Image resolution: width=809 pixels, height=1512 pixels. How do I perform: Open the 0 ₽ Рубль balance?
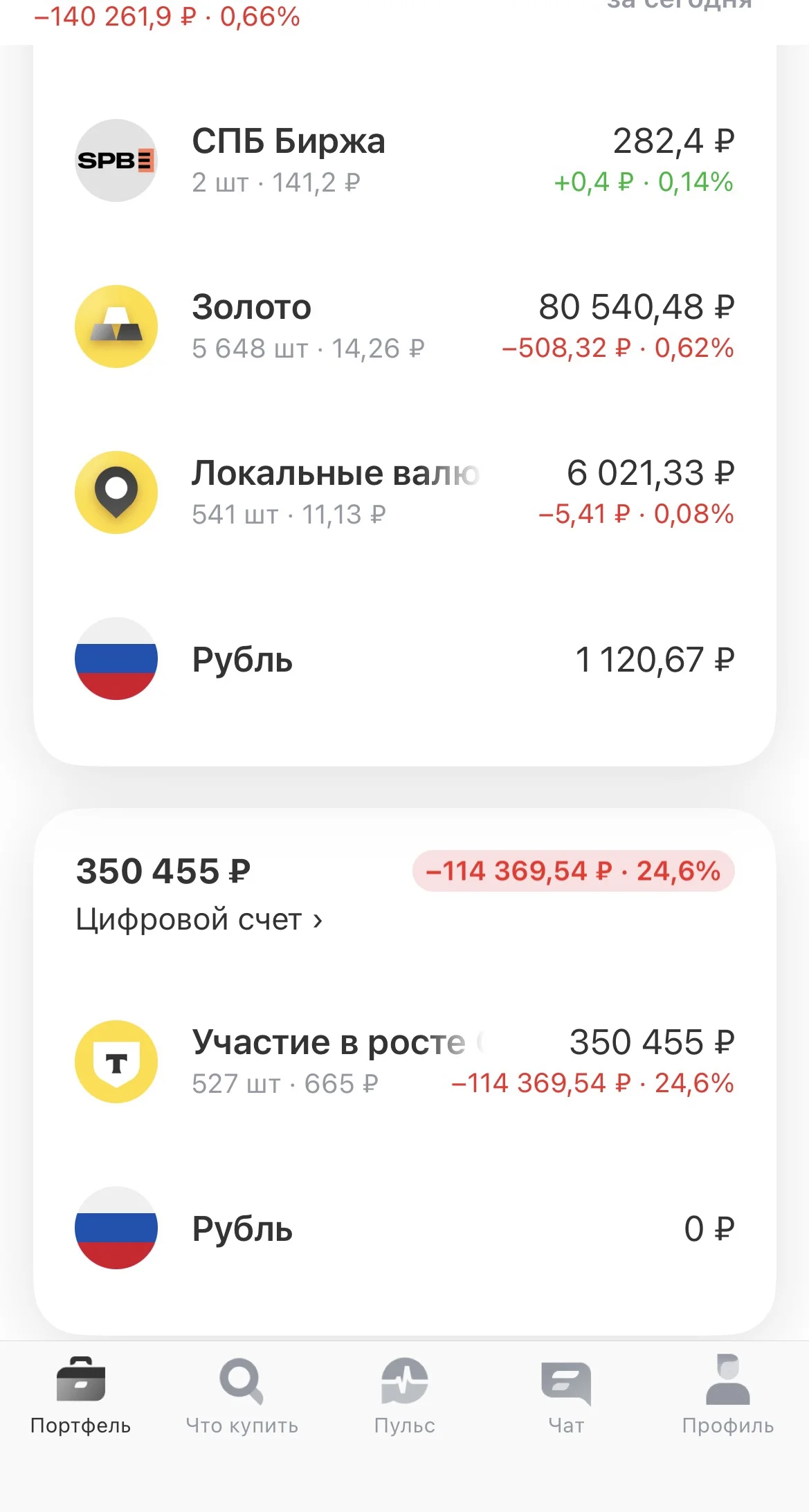point(405,1228)
